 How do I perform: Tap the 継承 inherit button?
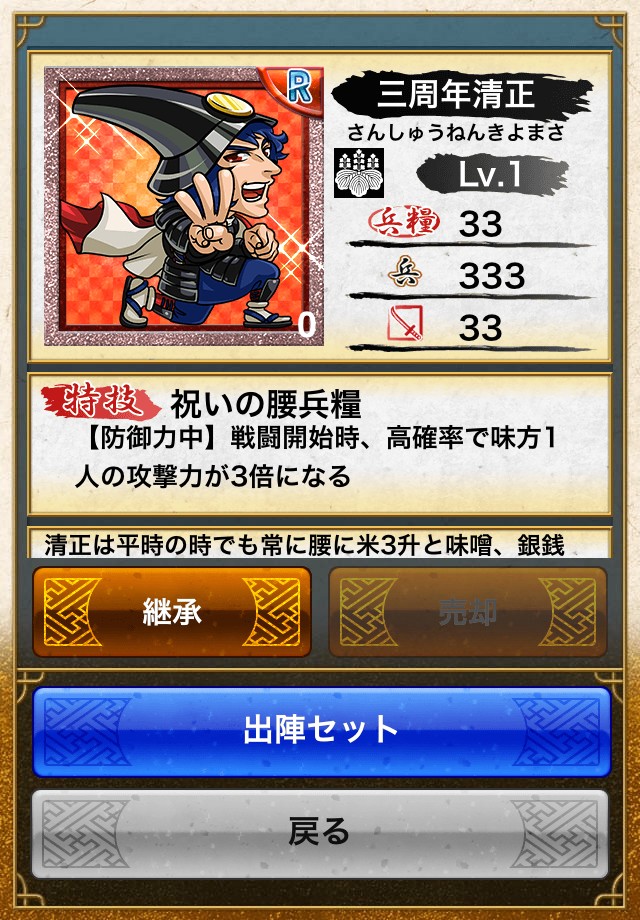pyautogui.click(x=172, y=612)
